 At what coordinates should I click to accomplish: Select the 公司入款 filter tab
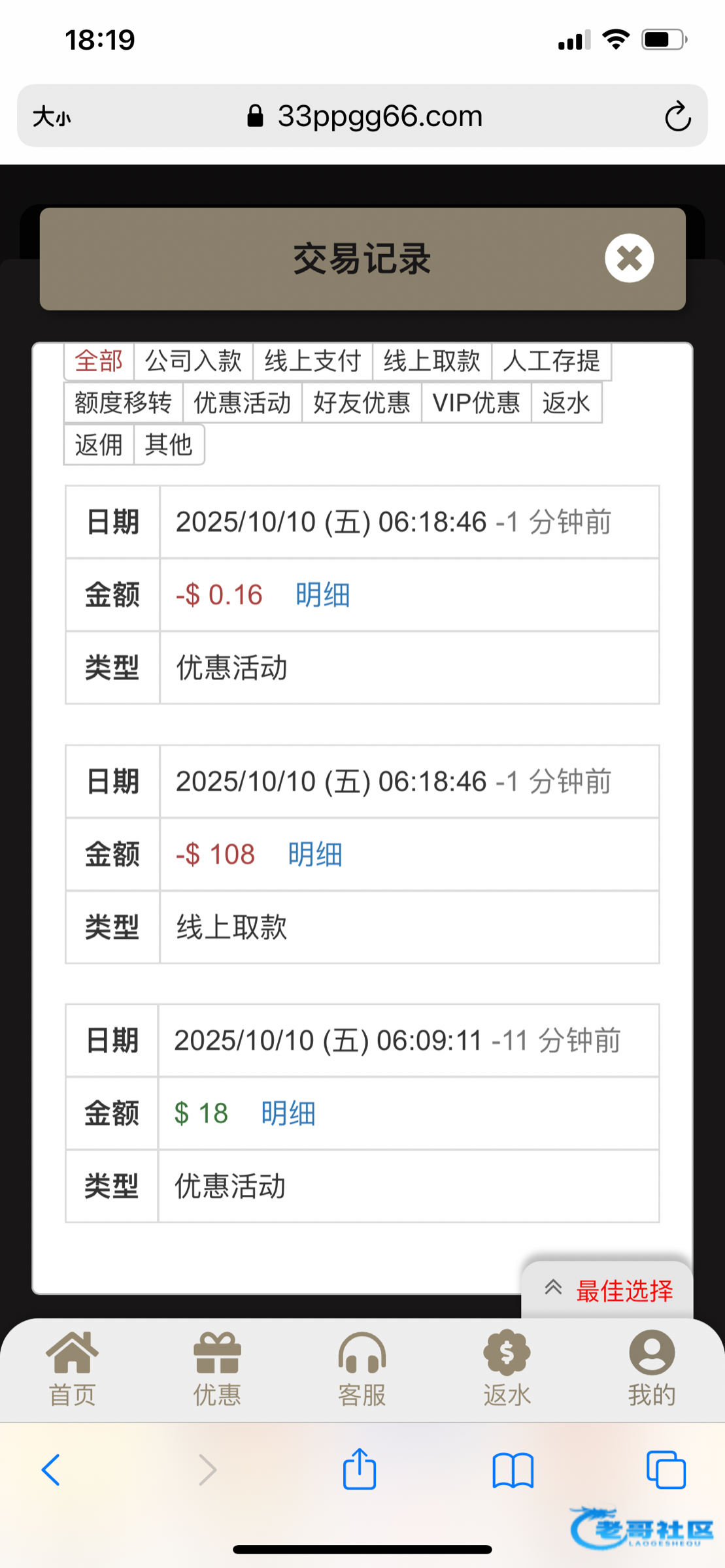point(194,361)
